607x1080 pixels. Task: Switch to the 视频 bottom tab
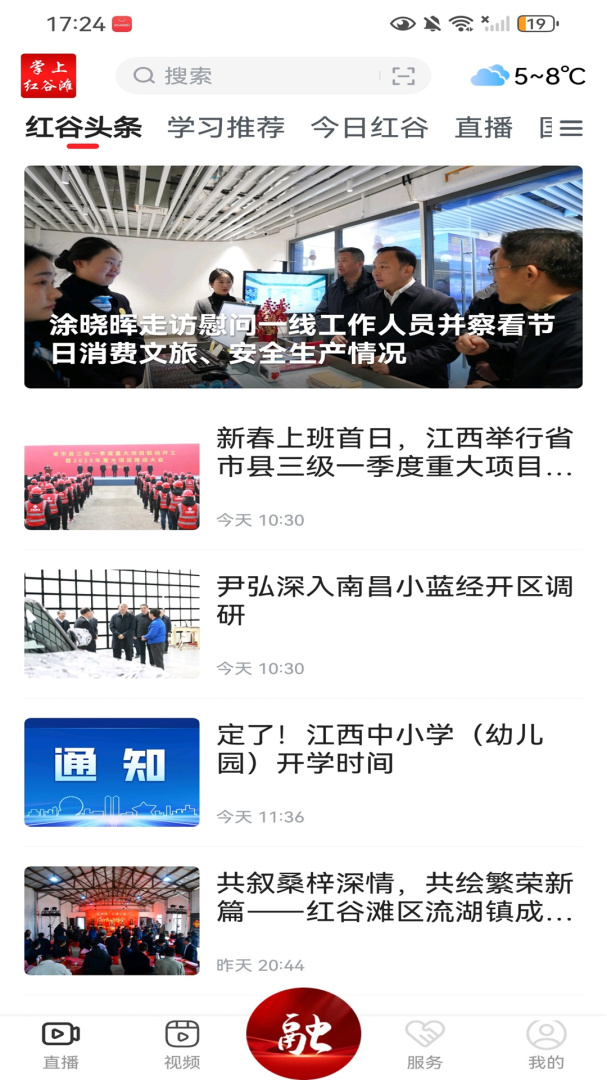click(182, 1045)
